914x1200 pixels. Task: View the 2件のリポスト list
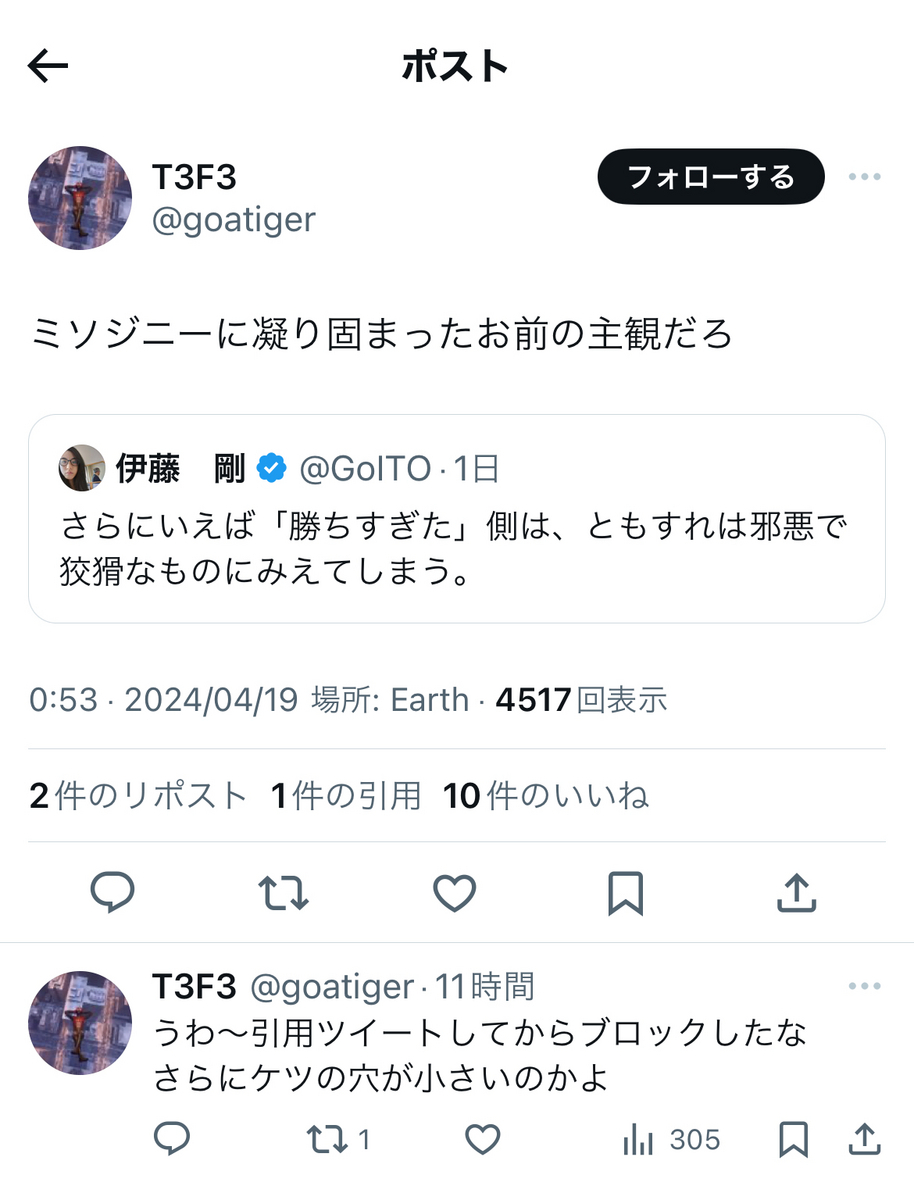138,796
